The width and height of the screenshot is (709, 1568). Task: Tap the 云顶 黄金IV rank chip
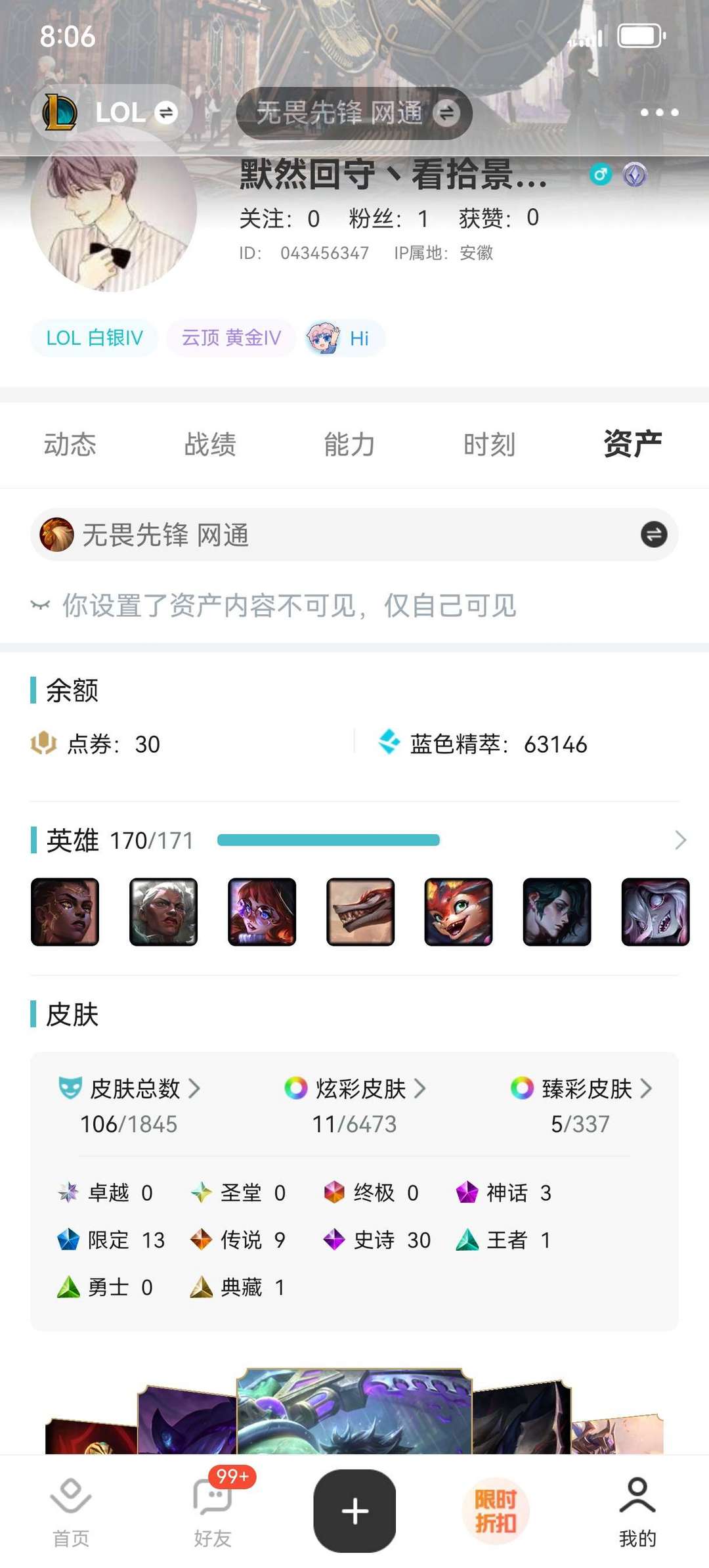[x=231, y=338]
